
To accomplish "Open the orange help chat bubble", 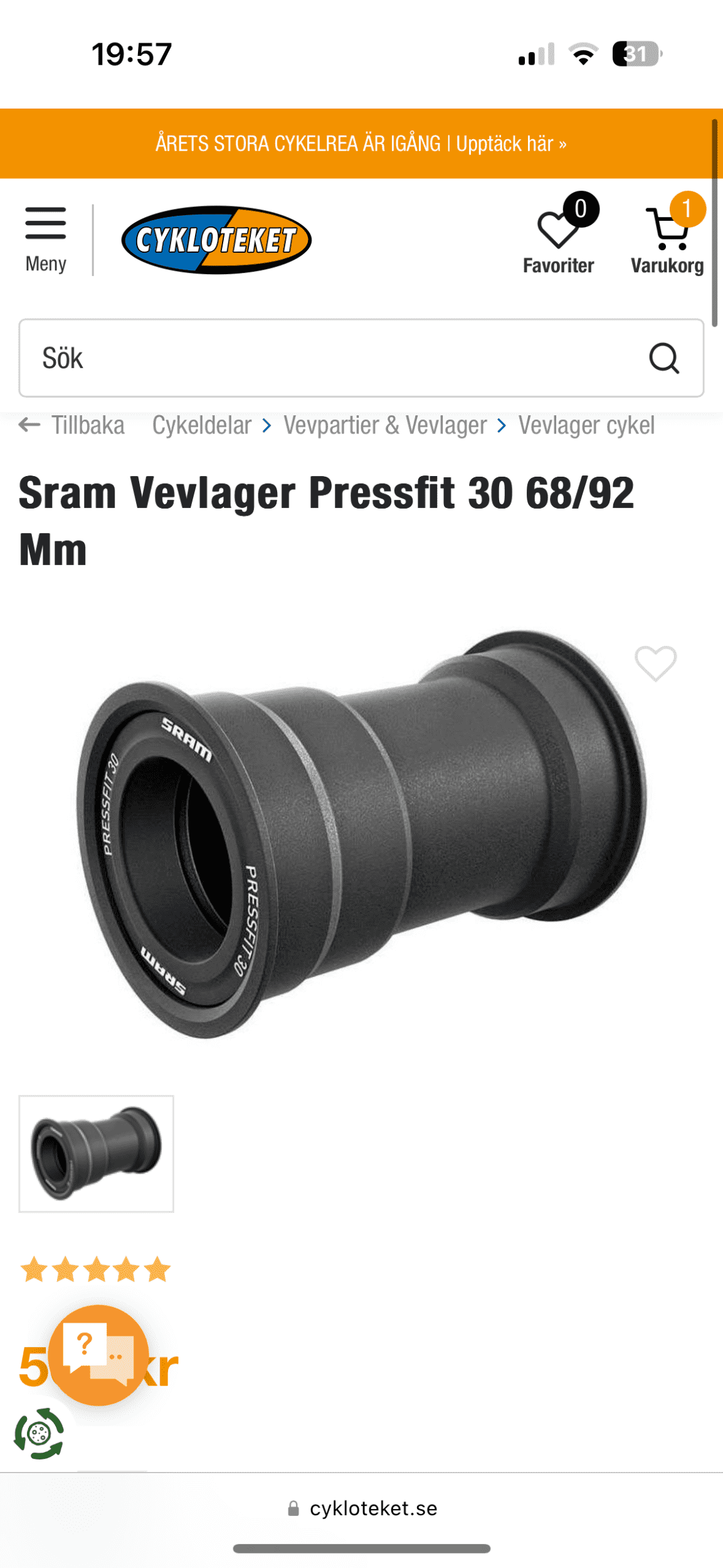I will click(x=98, y=1355).
